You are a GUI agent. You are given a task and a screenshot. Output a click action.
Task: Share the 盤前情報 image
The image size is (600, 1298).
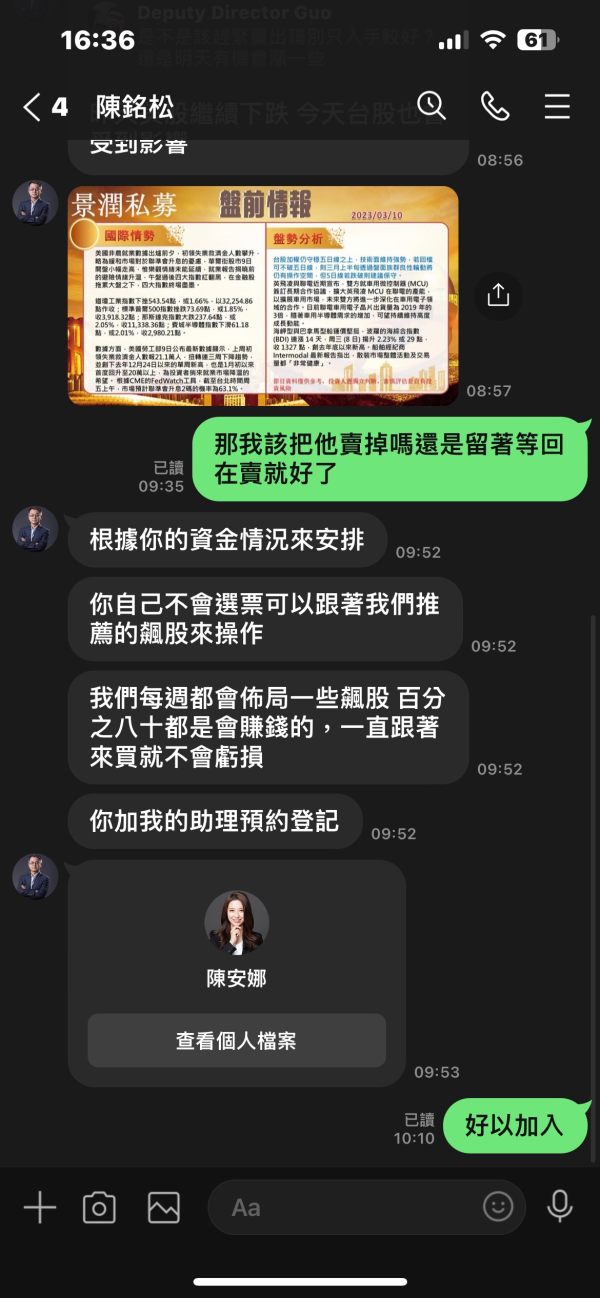(x=497, y=295)
